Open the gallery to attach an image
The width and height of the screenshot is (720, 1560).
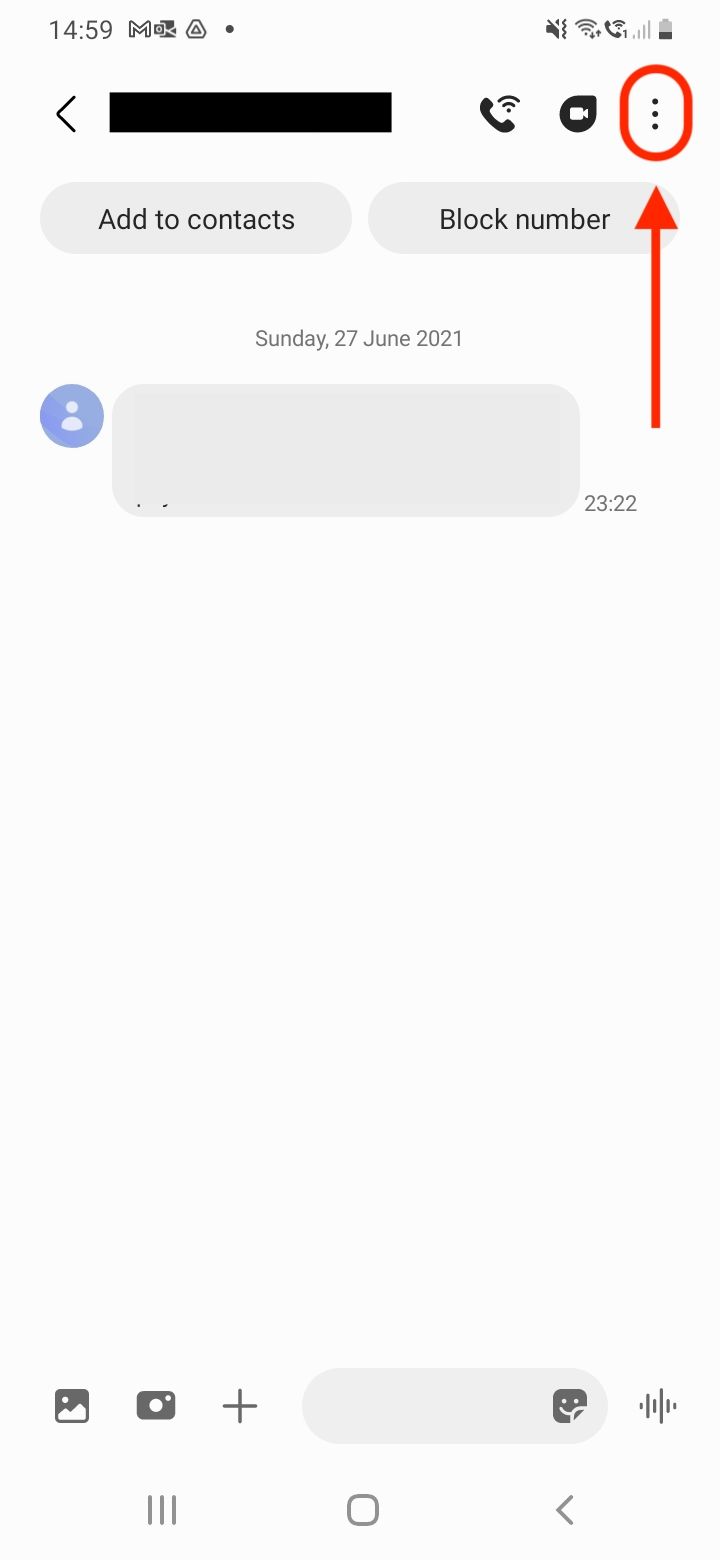[x=71, y=1405]
